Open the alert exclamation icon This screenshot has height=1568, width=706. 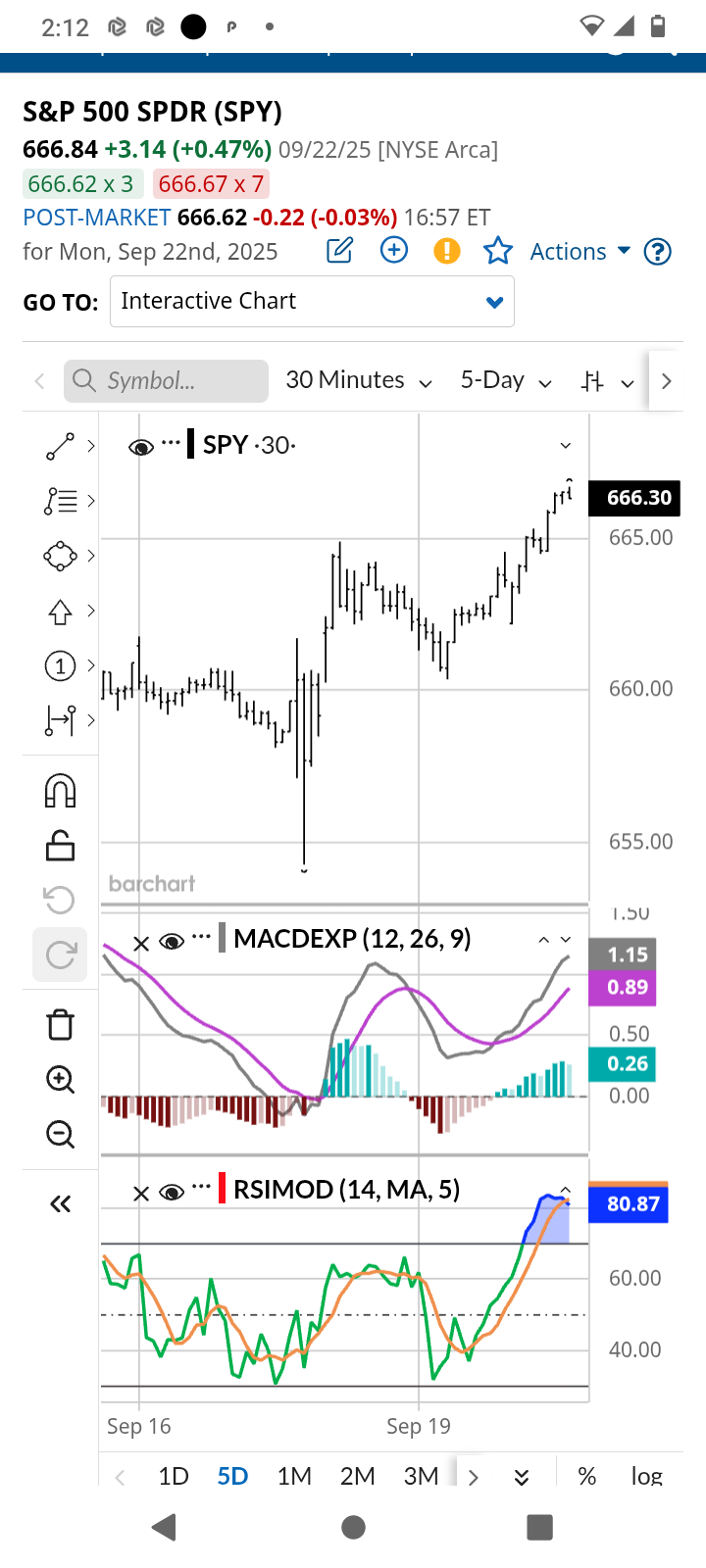[x=446, y=252]
